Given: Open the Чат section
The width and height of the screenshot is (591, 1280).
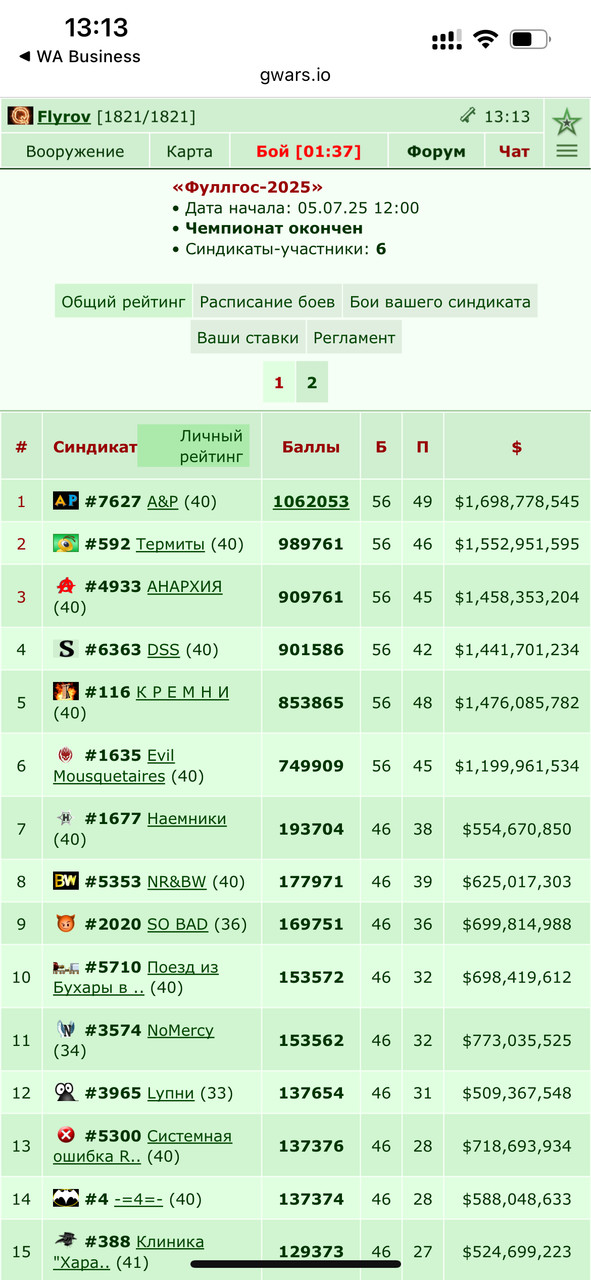Looking at the screenshot, I should [514, 152].
